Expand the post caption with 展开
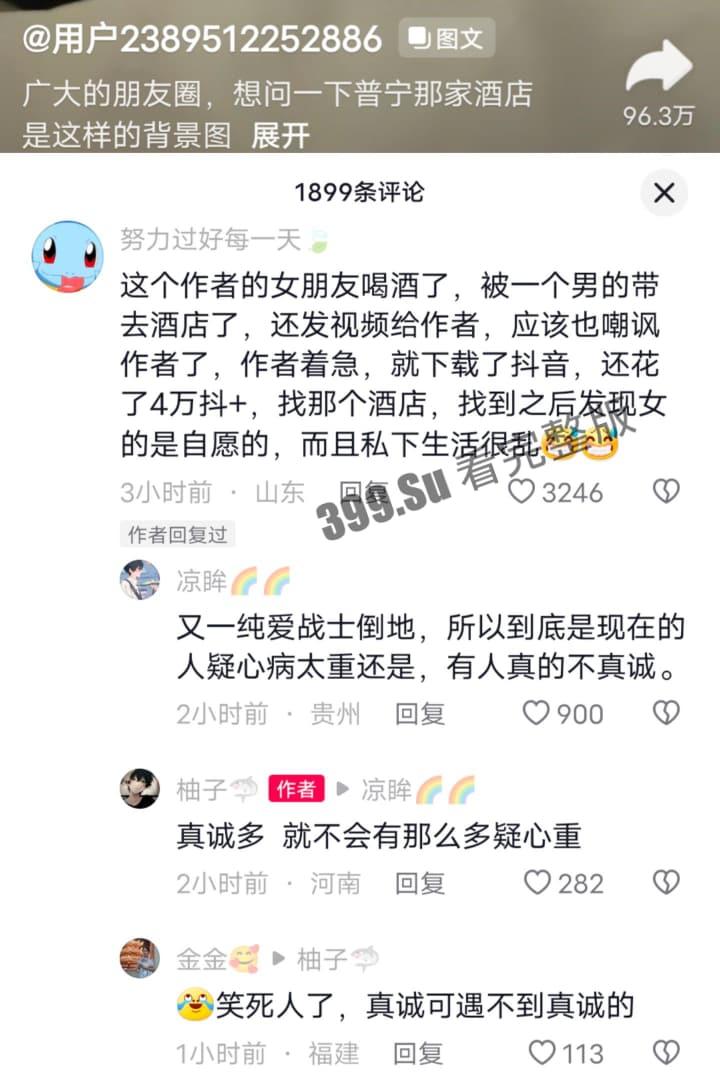This screenshot has width=720, height=1086. tap(280, 134)
